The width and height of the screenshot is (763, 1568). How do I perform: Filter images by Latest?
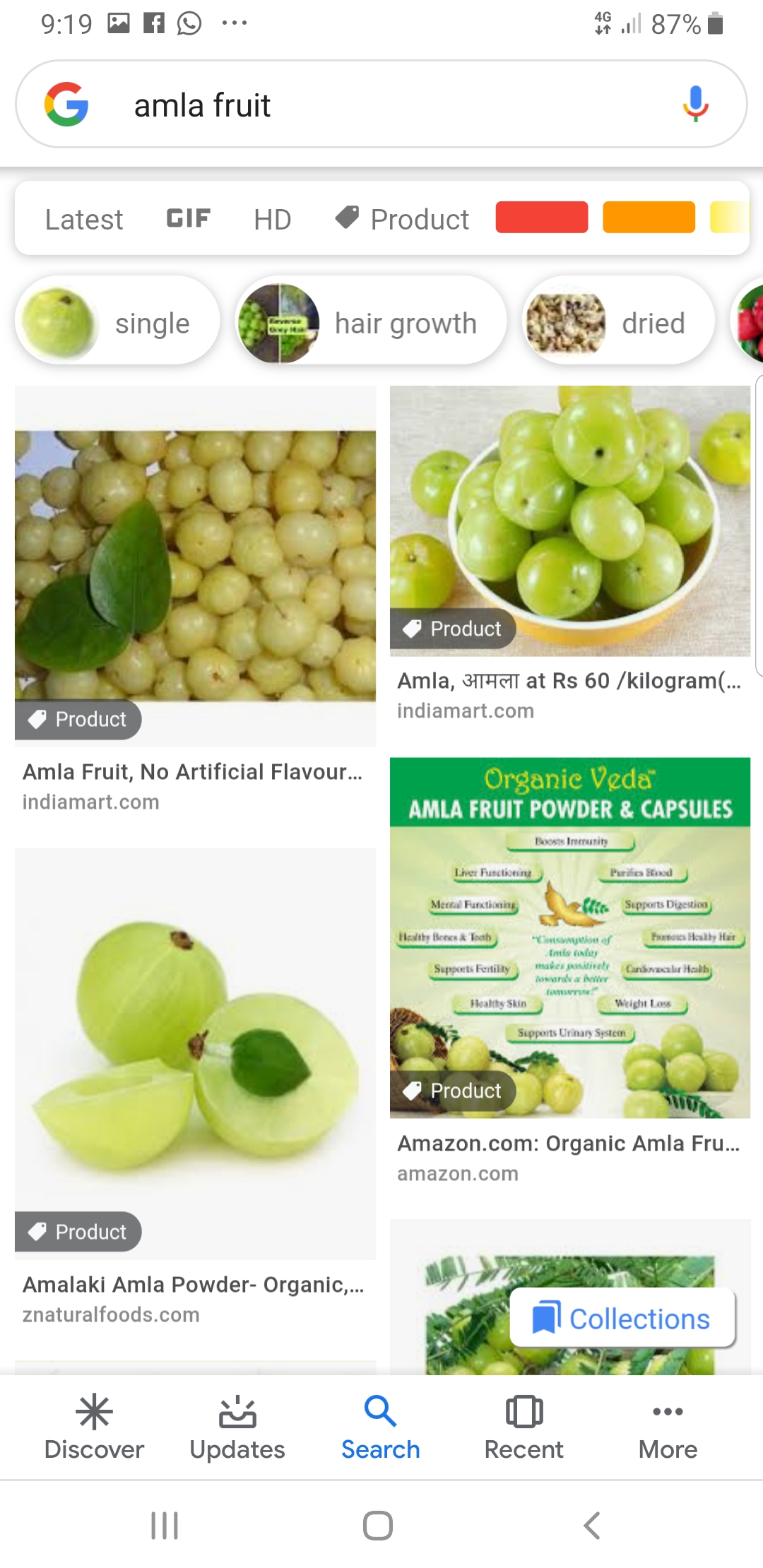point(84,219)
